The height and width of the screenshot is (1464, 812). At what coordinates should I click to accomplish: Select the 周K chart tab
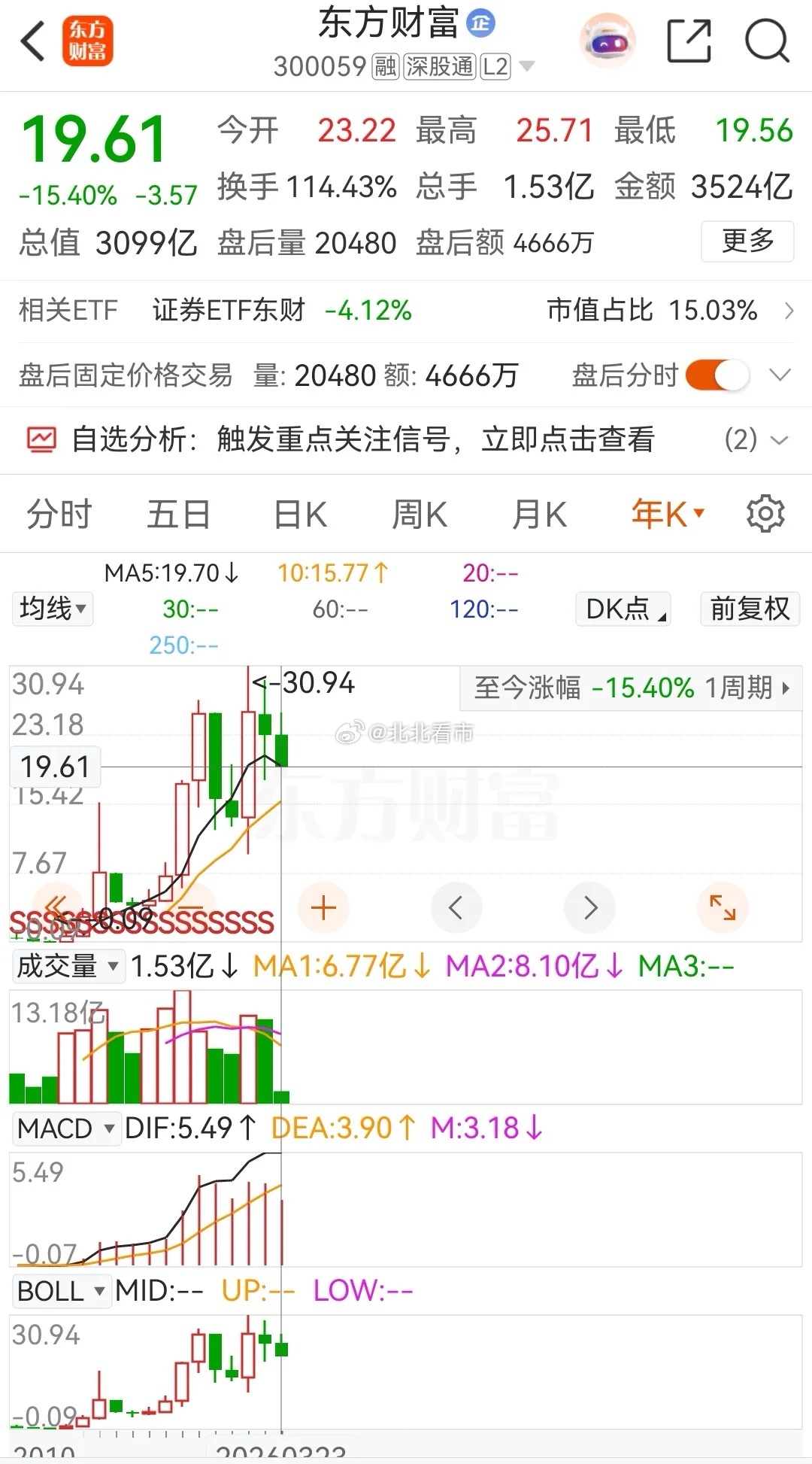pyautogui.click(x=420, y=515)
